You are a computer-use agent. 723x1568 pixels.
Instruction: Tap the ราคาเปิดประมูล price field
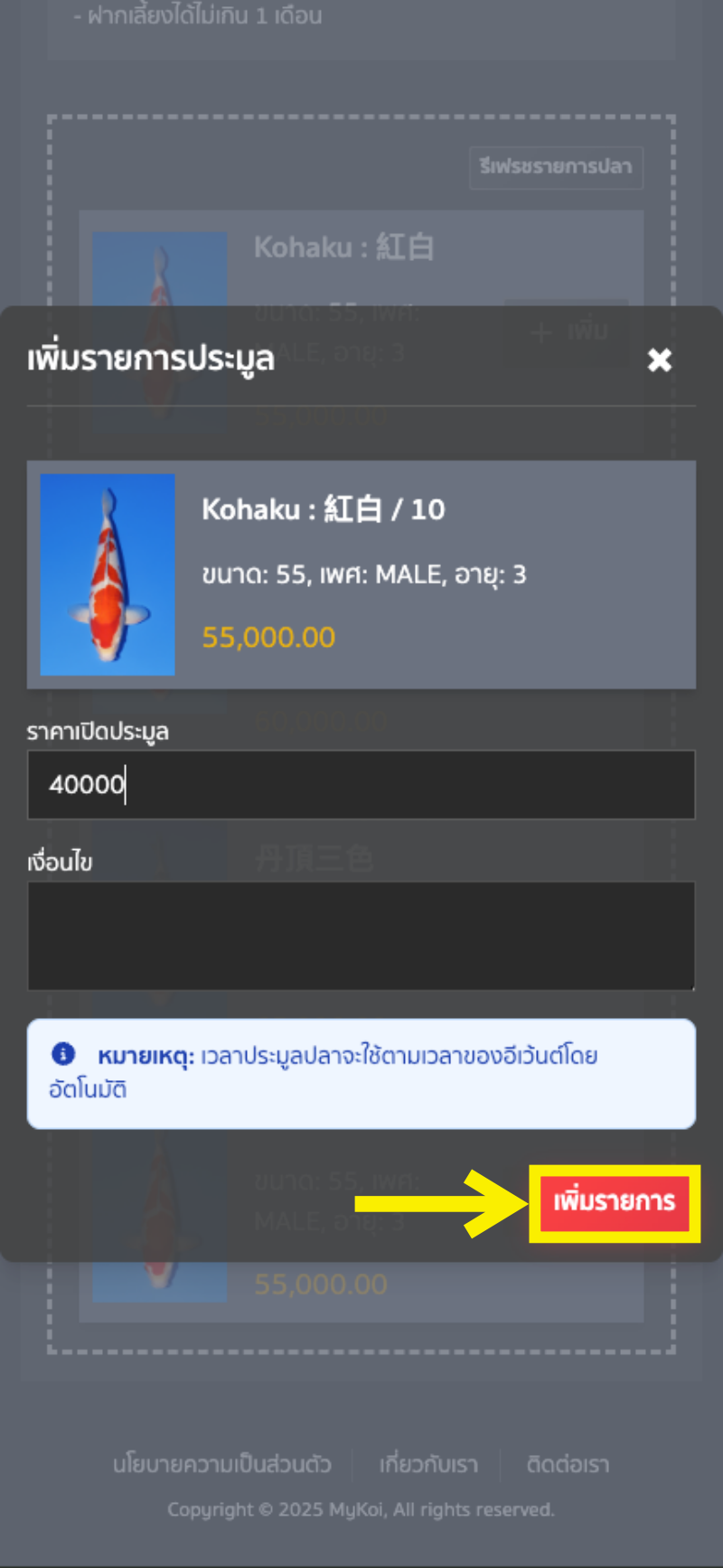click(361, 785)
